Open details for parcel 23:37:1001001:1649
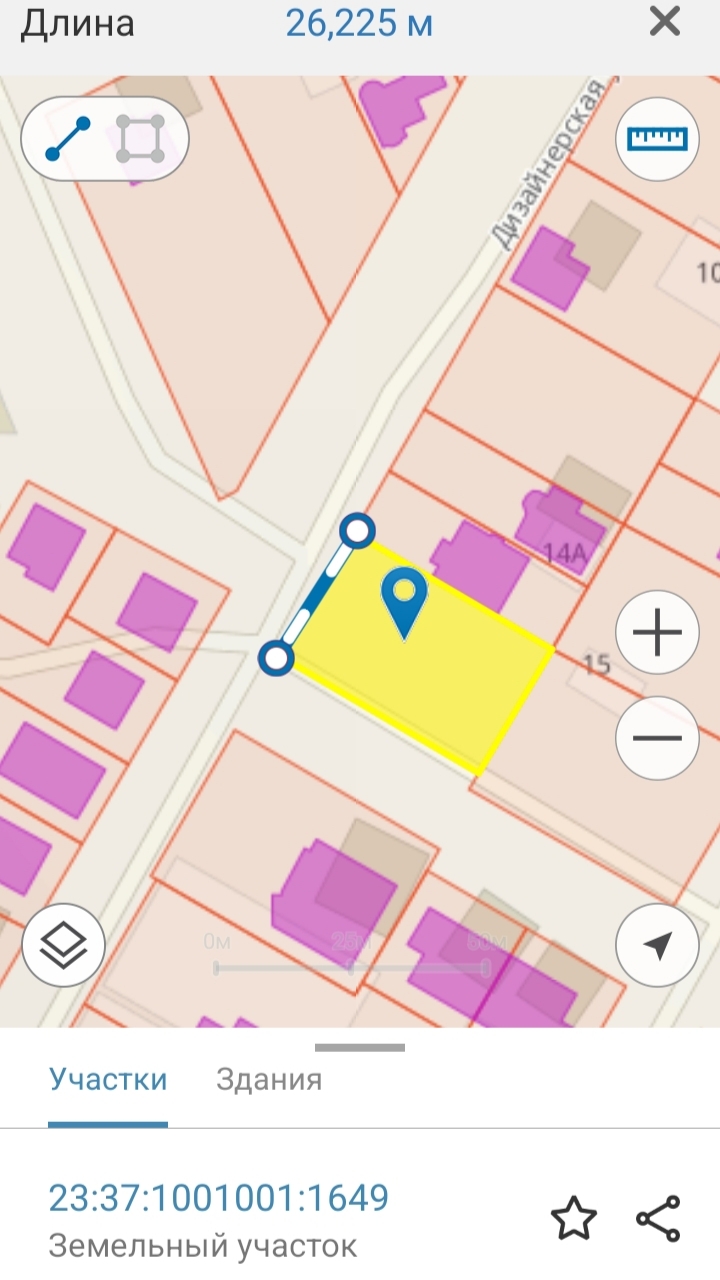The width and height of the screenshot is (720, 1280). (x=219, y=1198)
